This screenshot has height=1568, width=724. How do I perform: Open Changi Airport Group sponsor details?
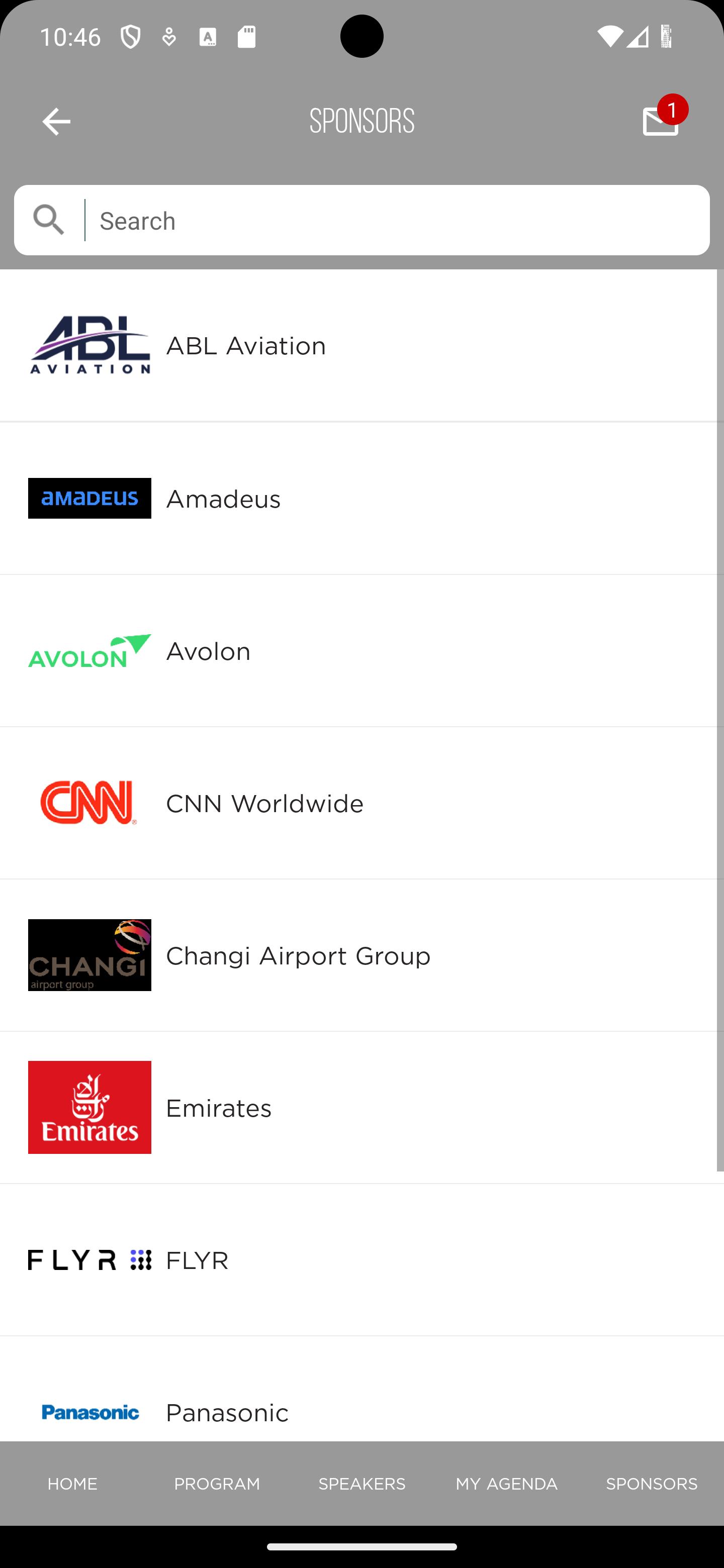pyautogui.click(x=361, y=955)
